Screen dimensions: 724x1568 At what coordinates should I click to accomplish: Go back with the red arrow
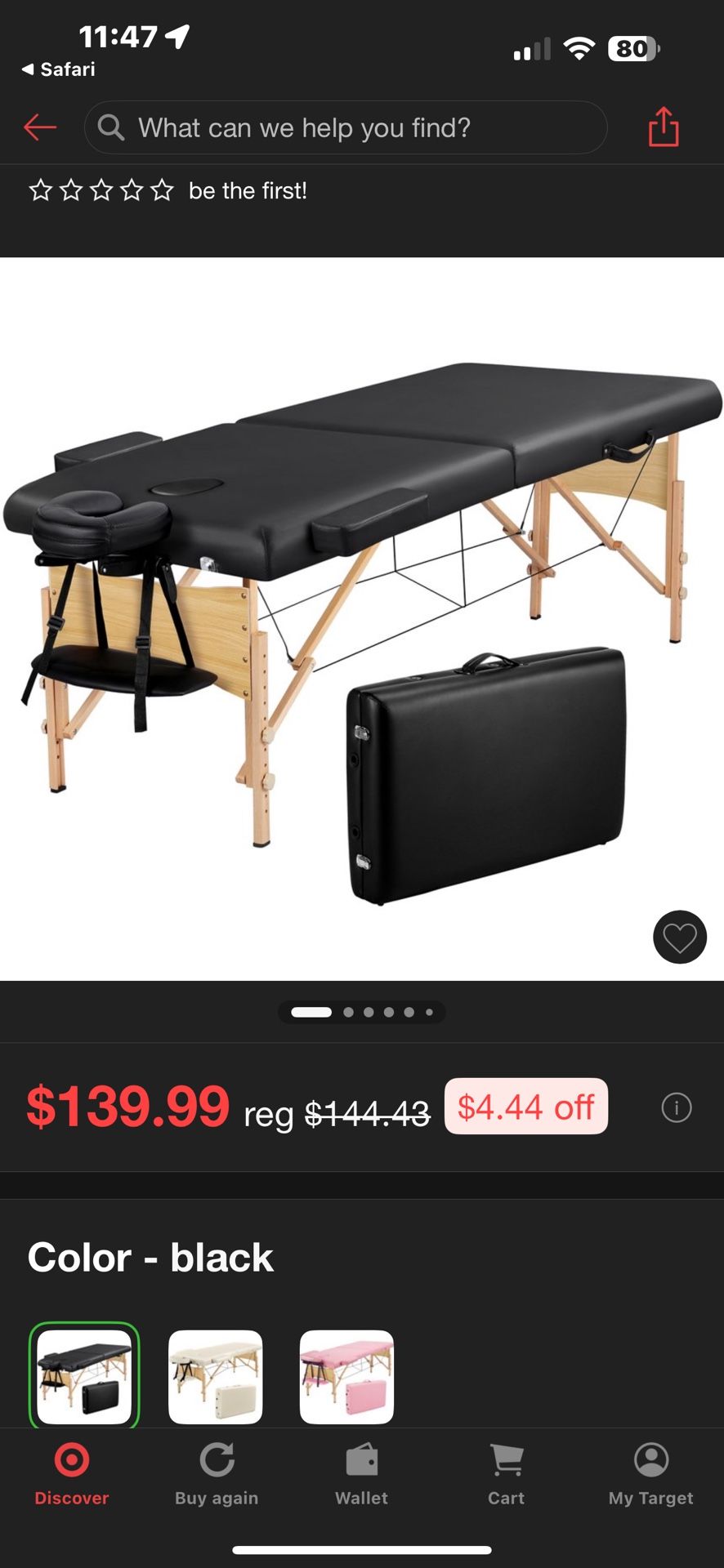click(x=40, y=127)
